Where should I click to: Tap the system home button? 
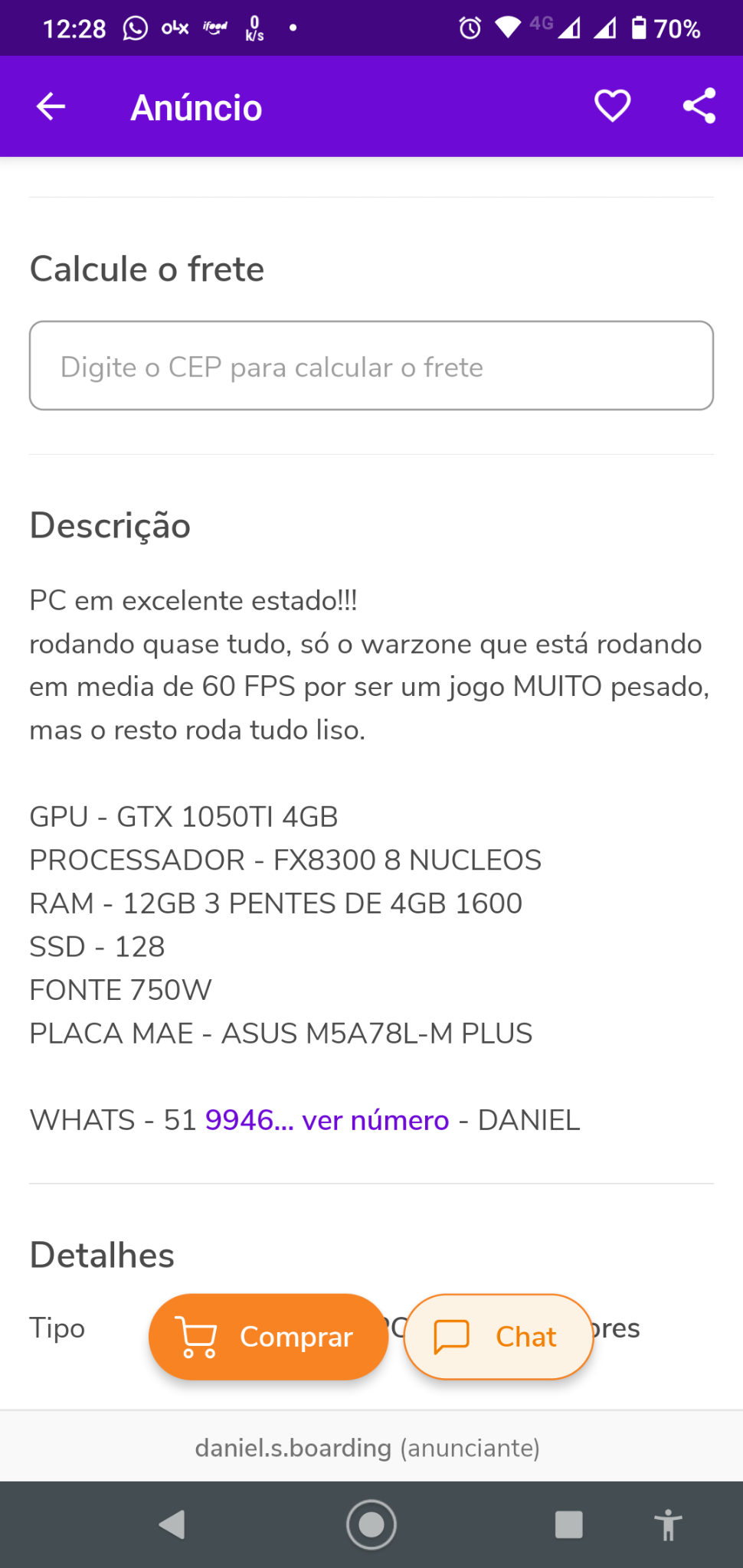click(371, 1524)
